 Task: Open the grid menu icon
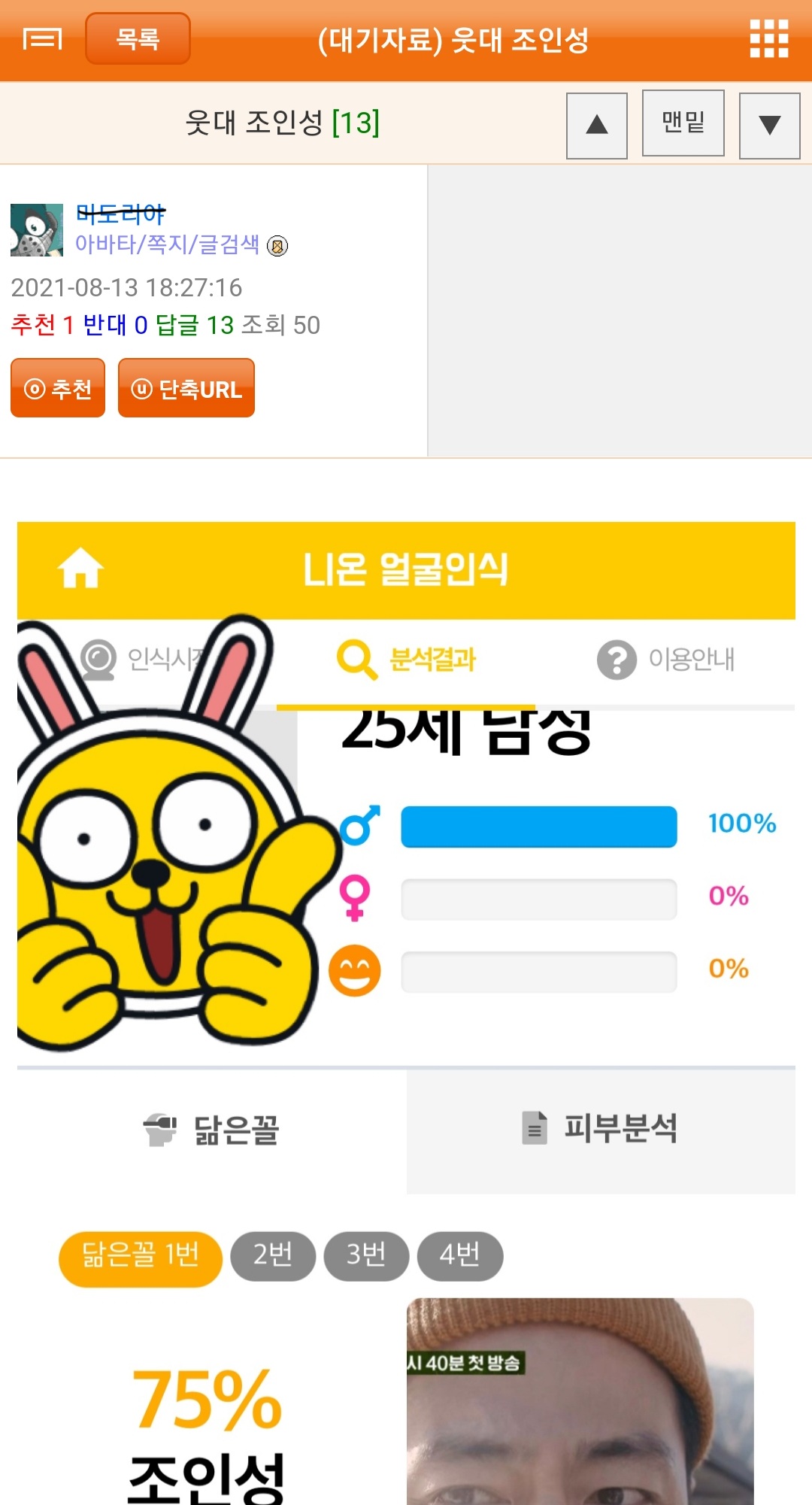(x=769, y=38)
